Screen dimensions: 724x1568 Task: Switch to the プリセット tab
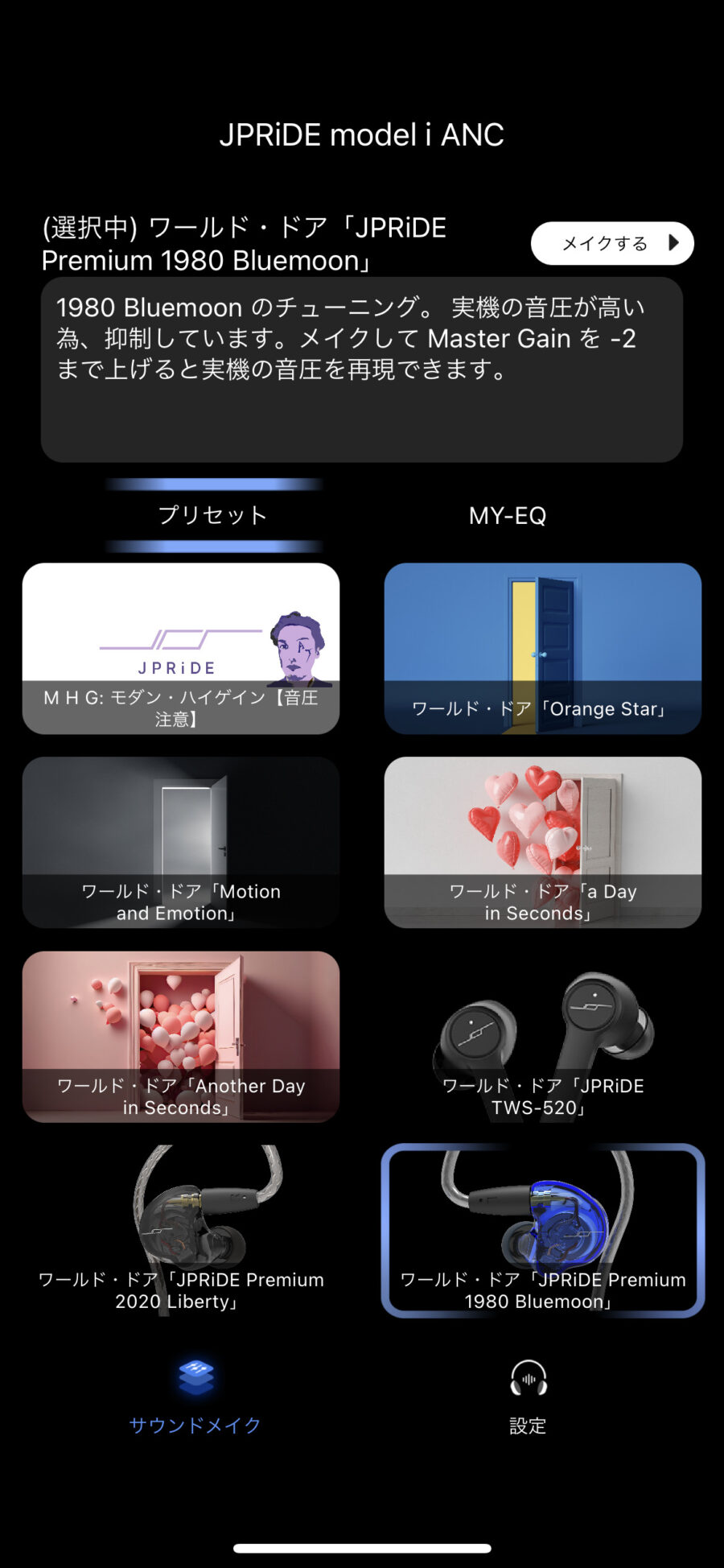(212, 515)
